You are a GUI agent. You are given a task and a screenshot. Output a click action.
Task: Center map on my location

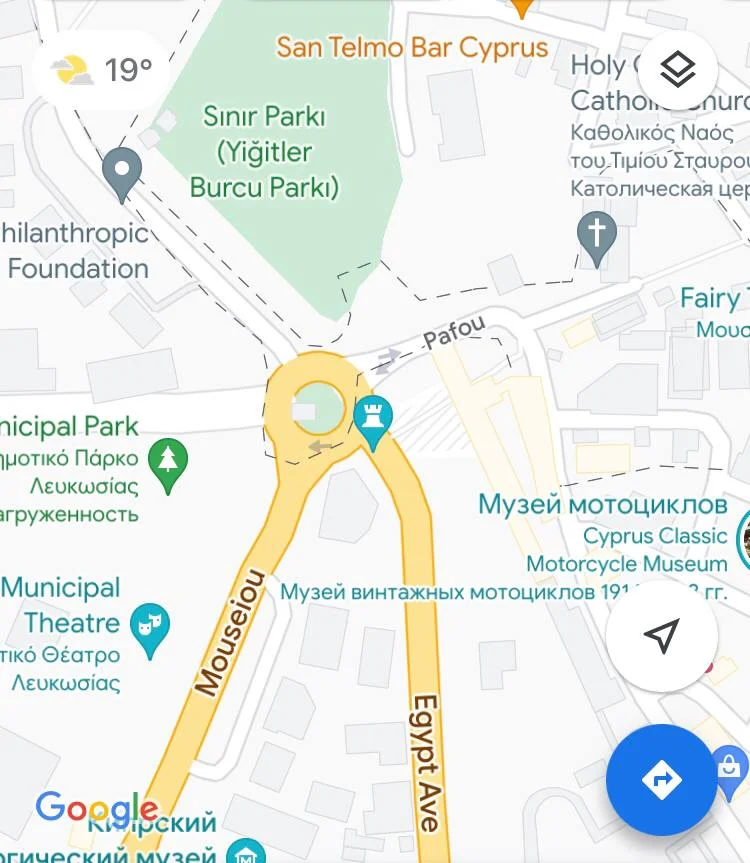point(661,636)
